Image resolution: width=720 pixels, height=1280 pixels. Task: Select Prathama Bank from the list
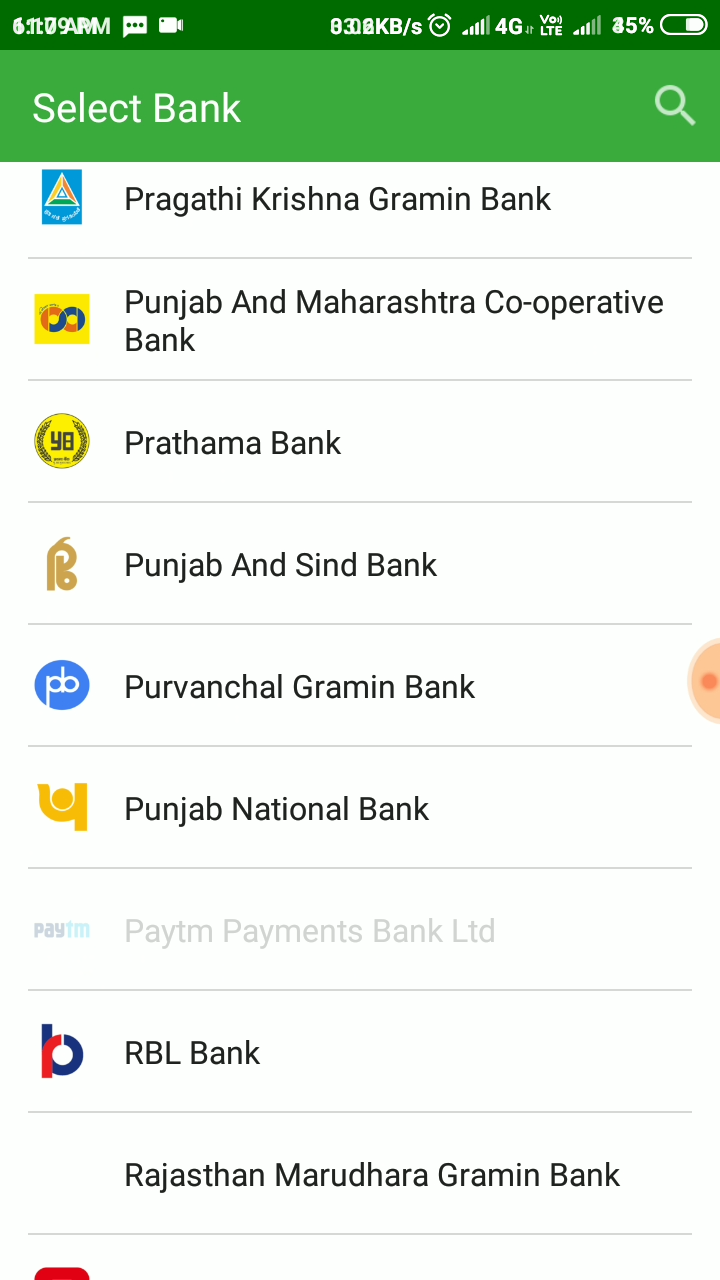point(360,442)
